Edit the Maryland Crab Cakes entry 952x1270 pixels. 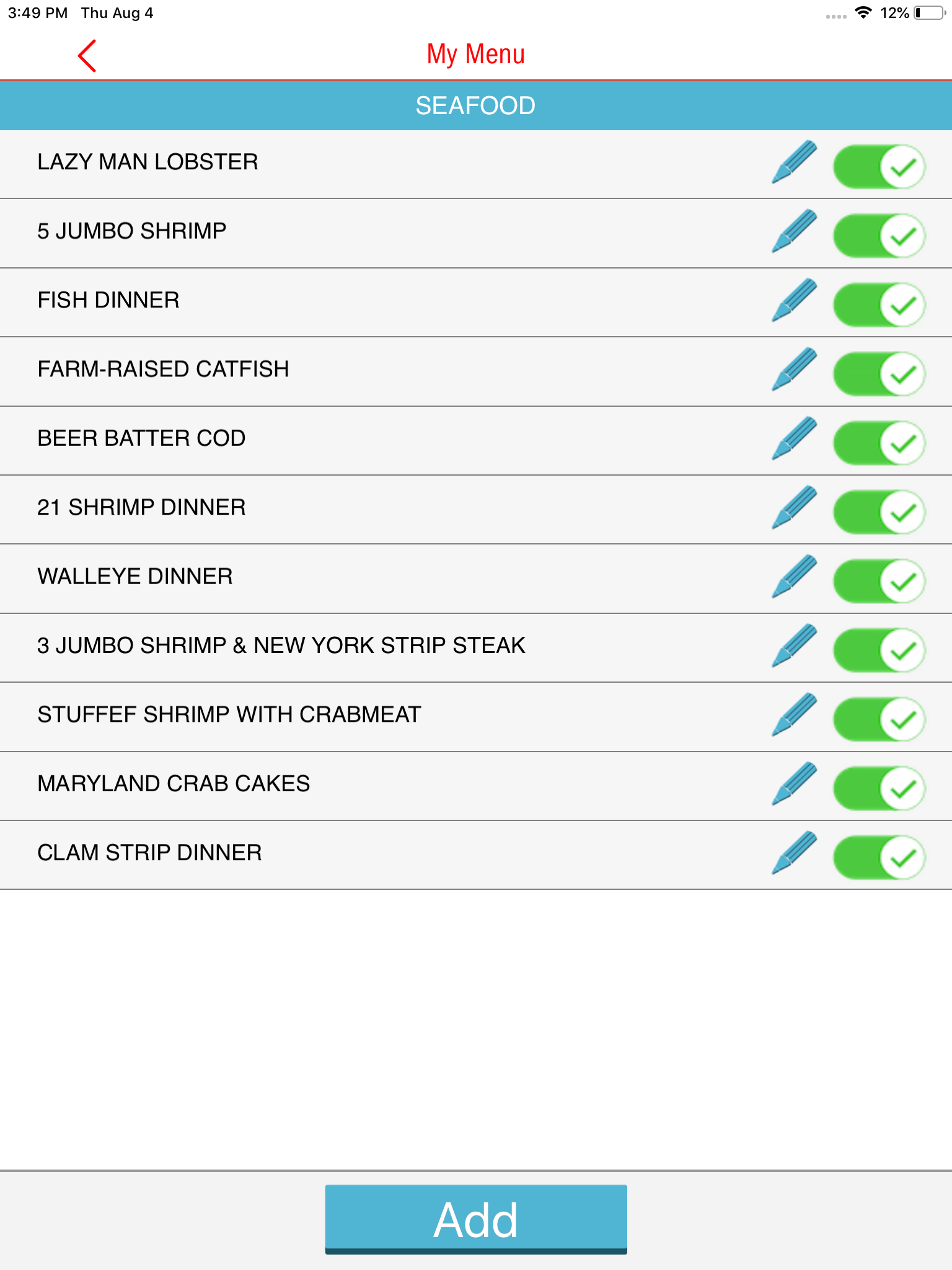click(794, 784)
